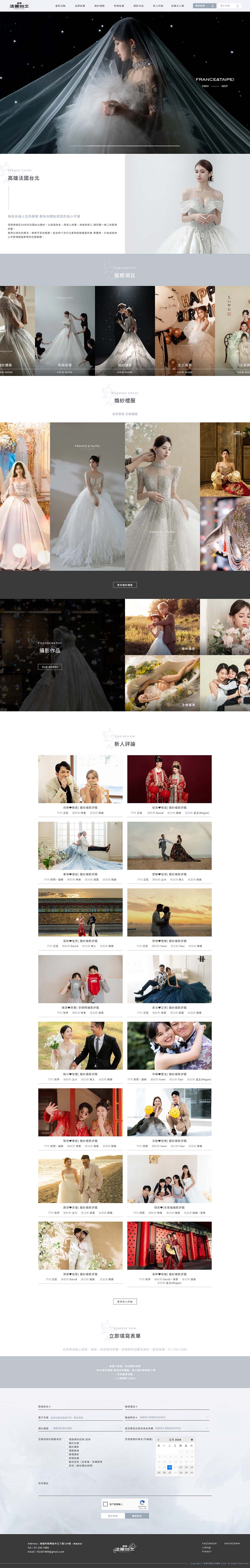Open the INSTAGRAM link in footer

coord(232,1544)
